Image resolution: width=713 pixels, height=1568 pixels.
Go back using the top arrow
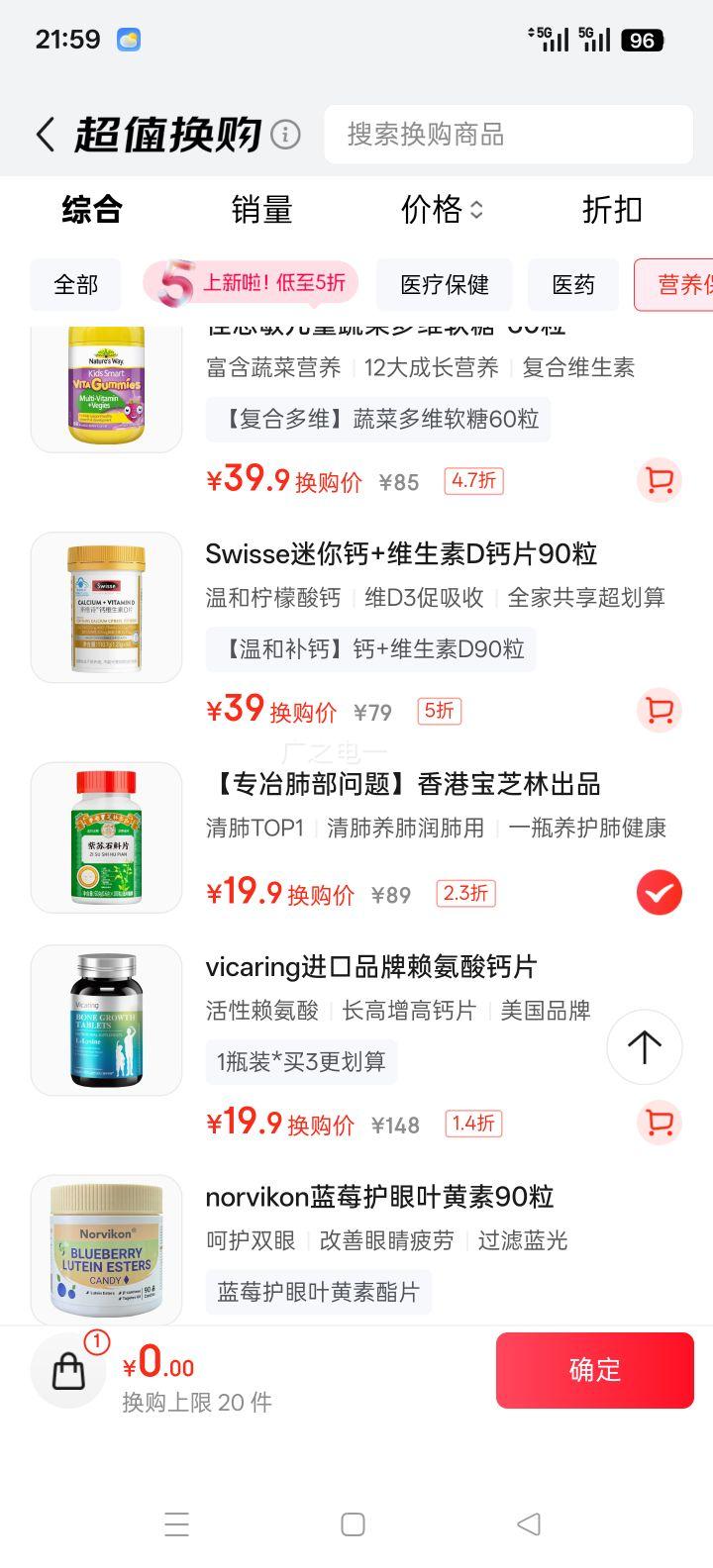[46, 135]
